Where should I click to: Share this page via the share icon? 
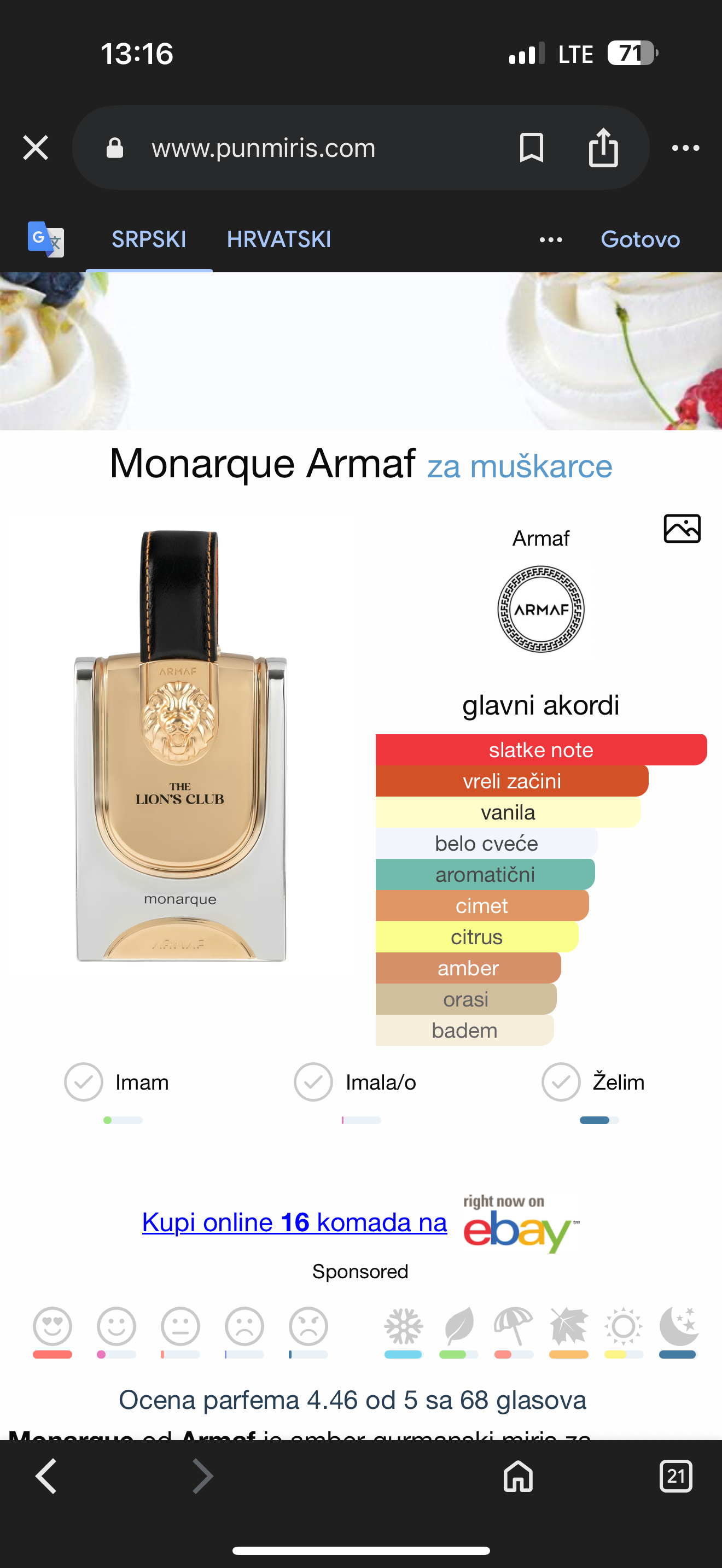(x=603, y=148)
